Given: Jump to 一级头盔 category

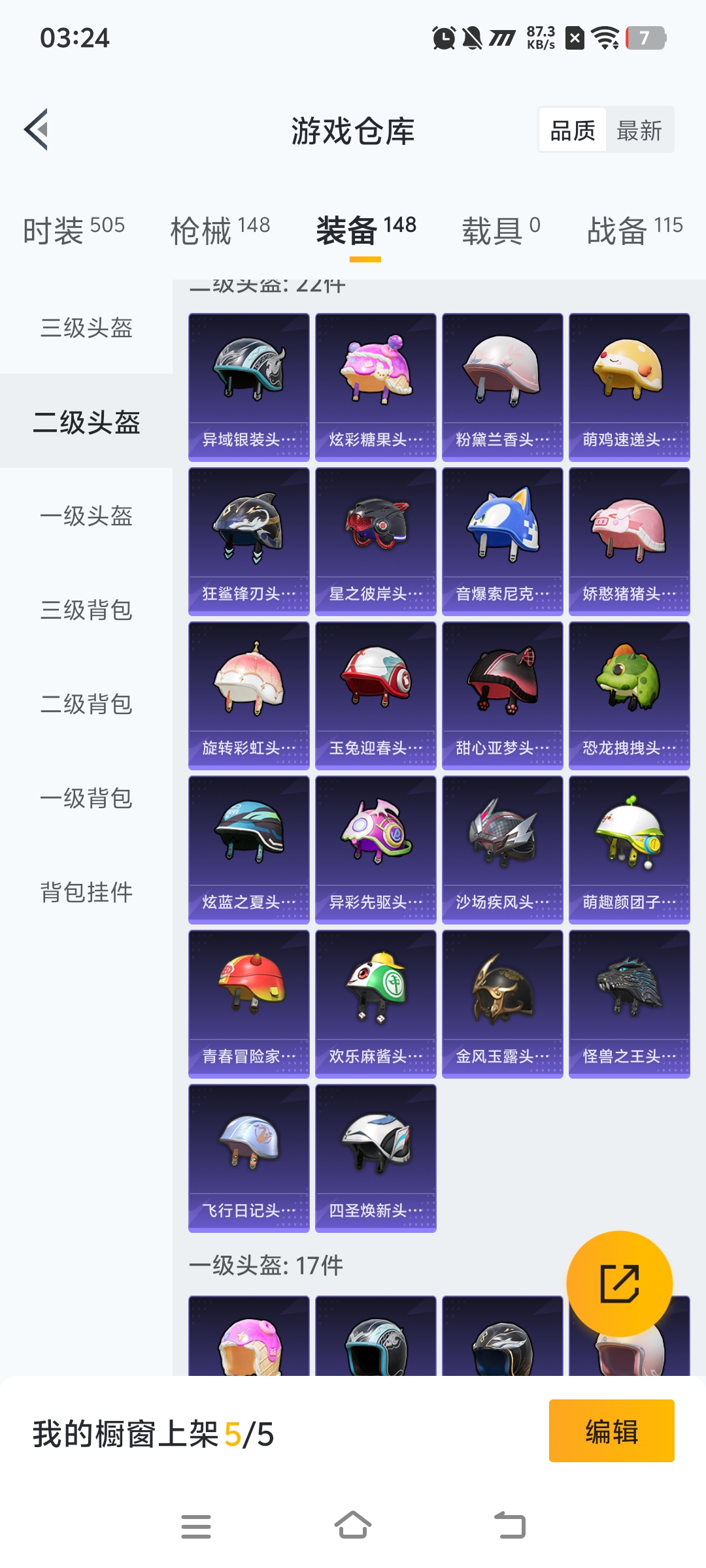Looking at the screenshot, I should 86,516.
